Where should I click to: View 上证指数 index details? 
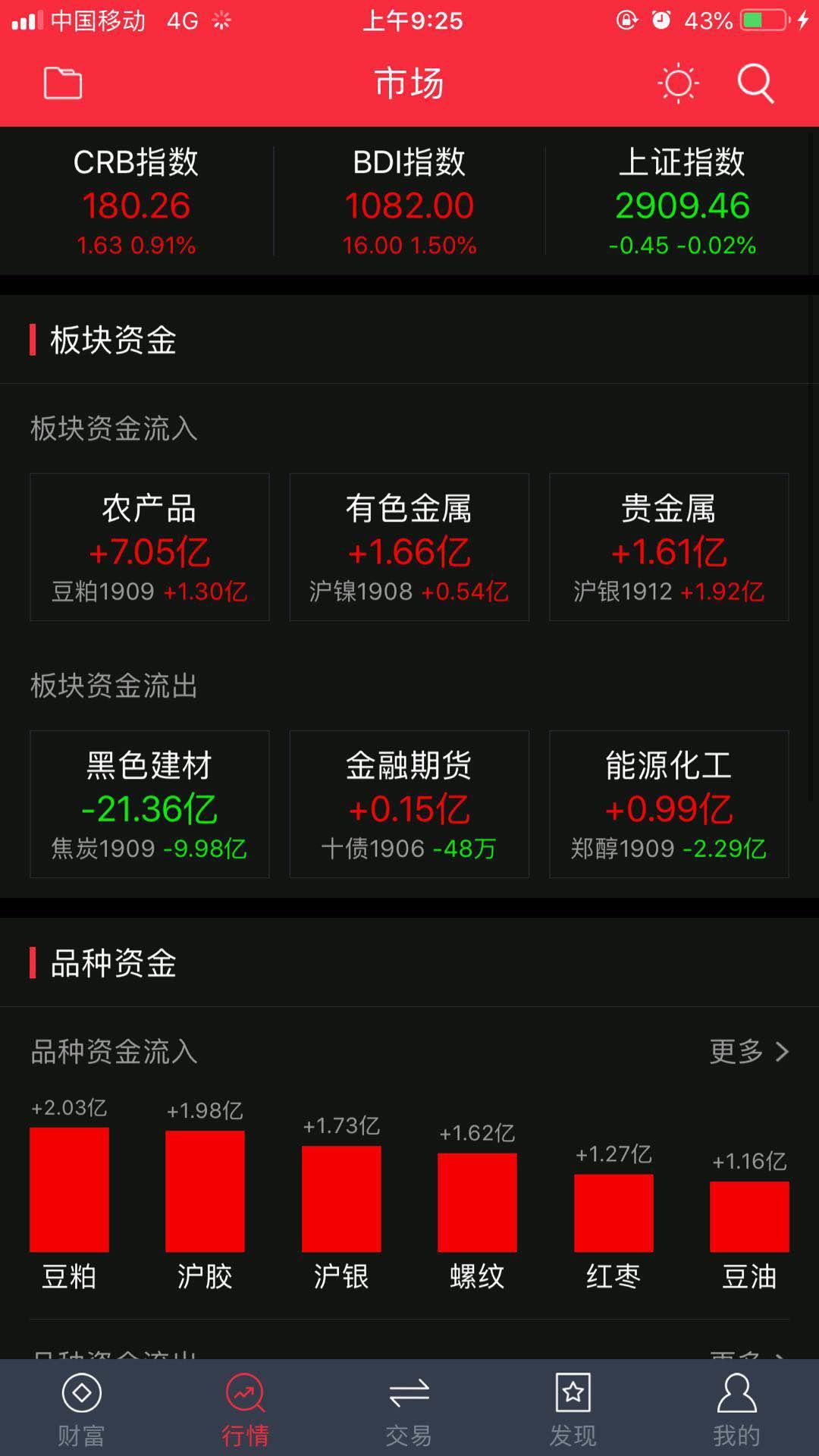coord(681,201)
